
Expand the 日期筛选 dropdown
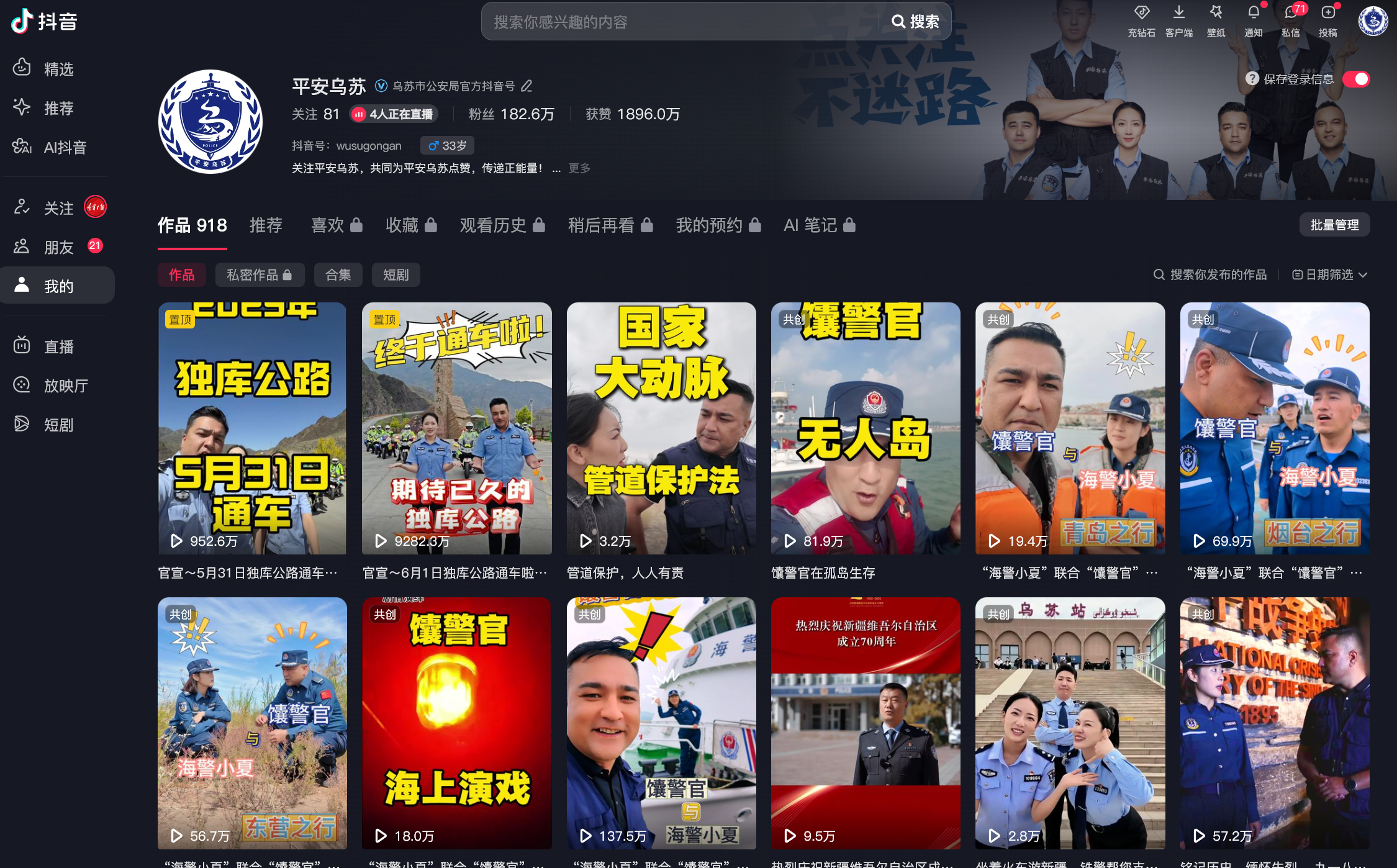(x=1329, y=274)
